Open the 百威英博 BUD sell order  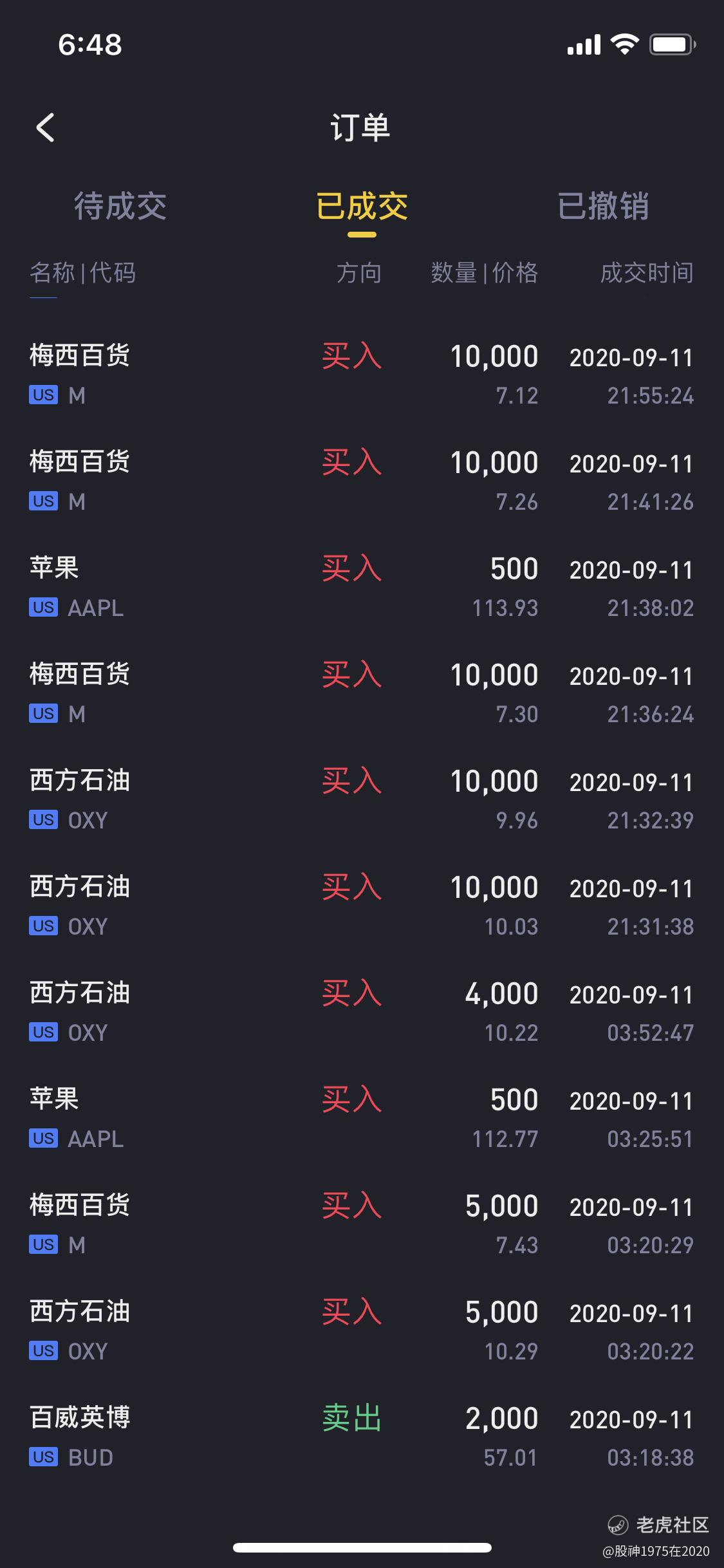click(362, 1437)
